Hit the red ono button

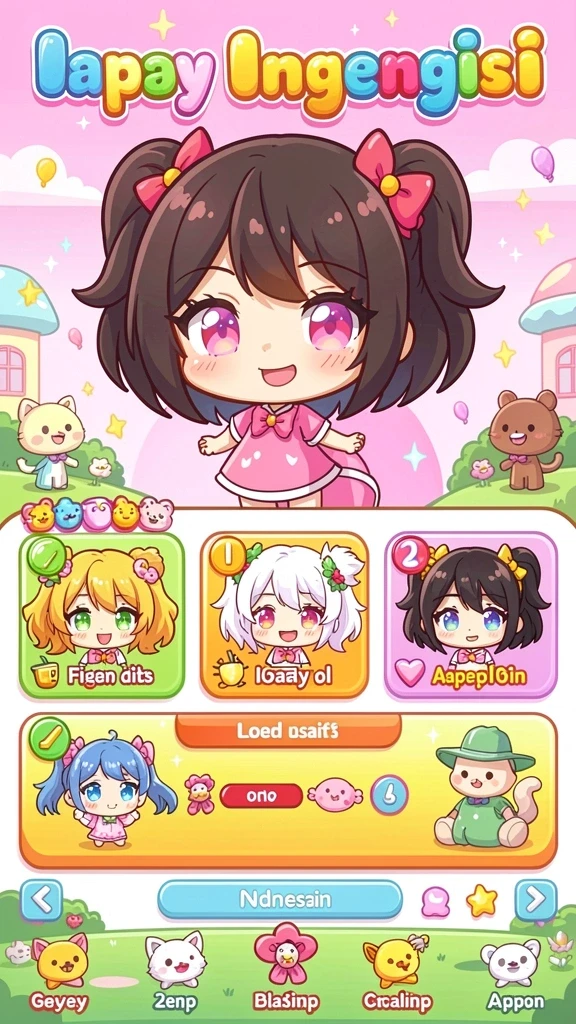[x=261, y=796]
